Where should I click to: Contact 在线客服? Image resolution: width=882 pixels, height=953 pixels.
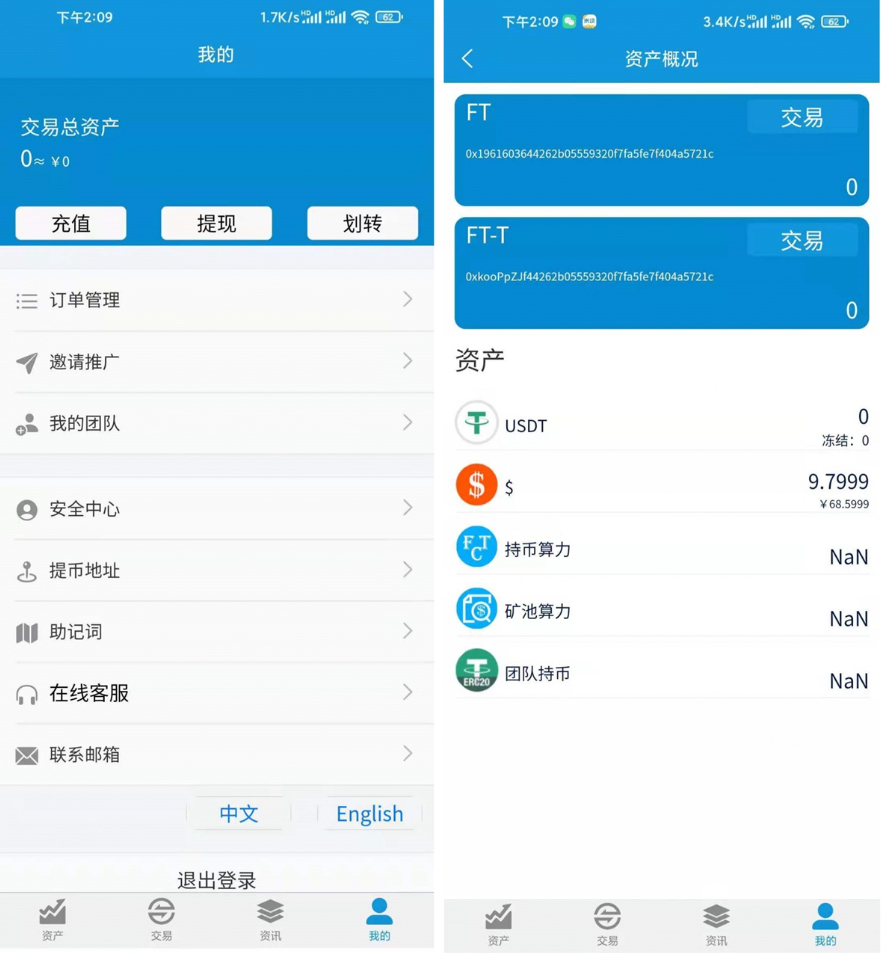point(216,693)
